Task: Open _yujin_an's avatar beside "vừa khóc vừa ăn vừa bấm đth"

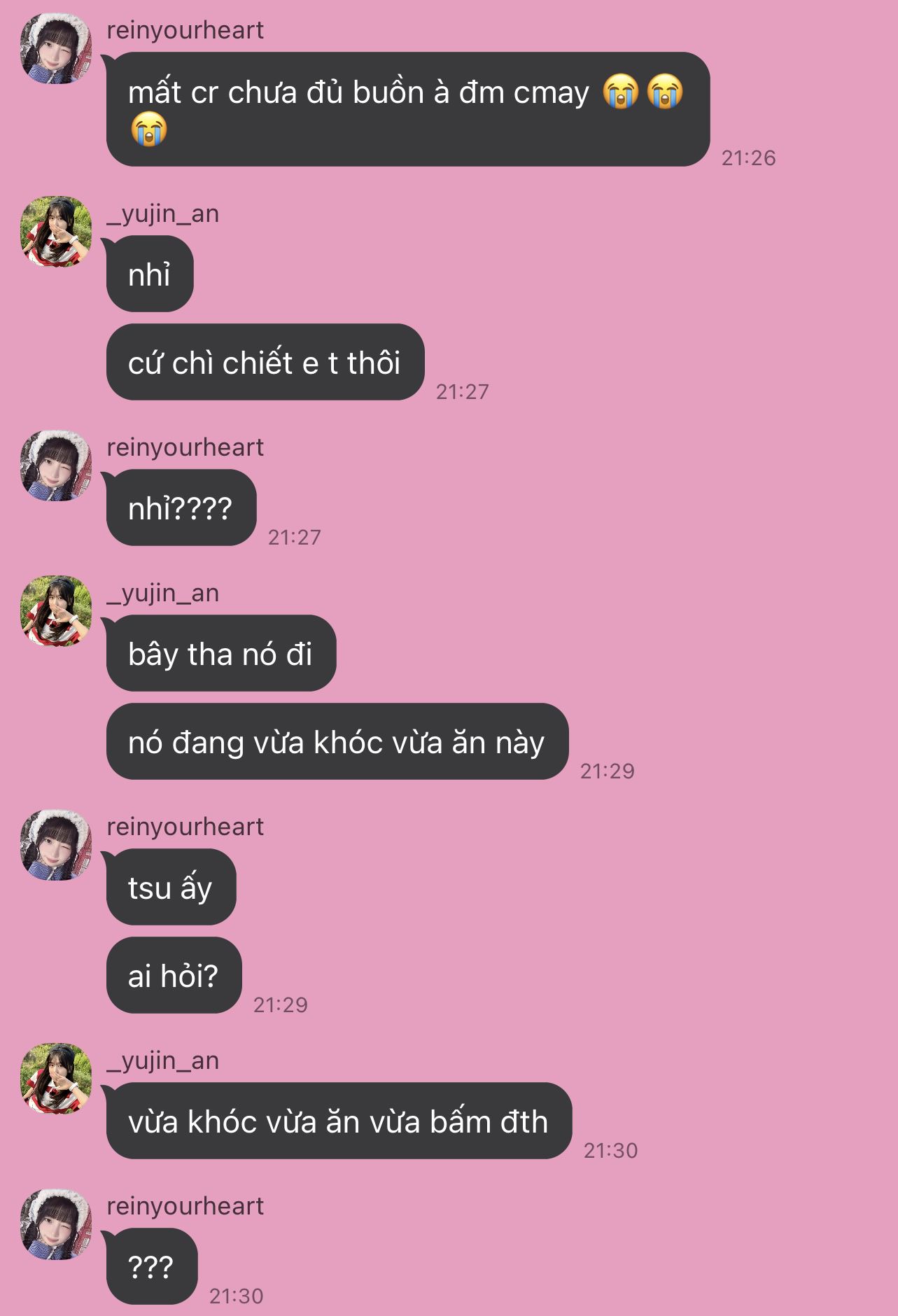Action: coord(56,1079)
